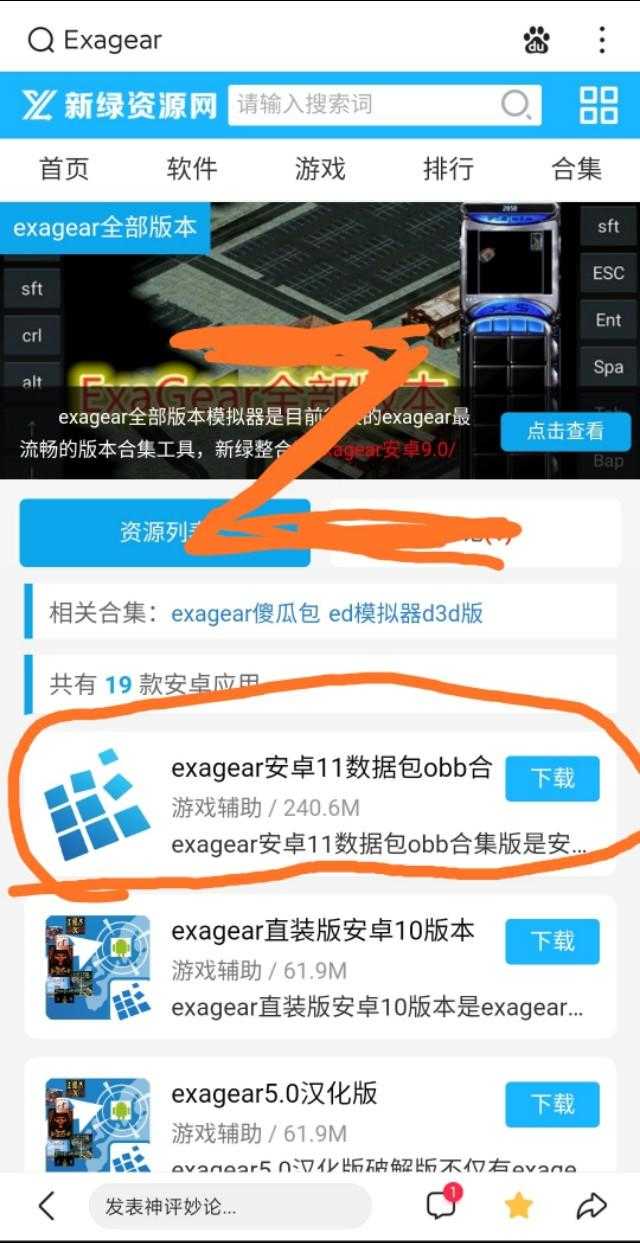This screenshot has height=1243, width=640.
Task: Tap the star favorite icon
Action: click(518, 1206)
